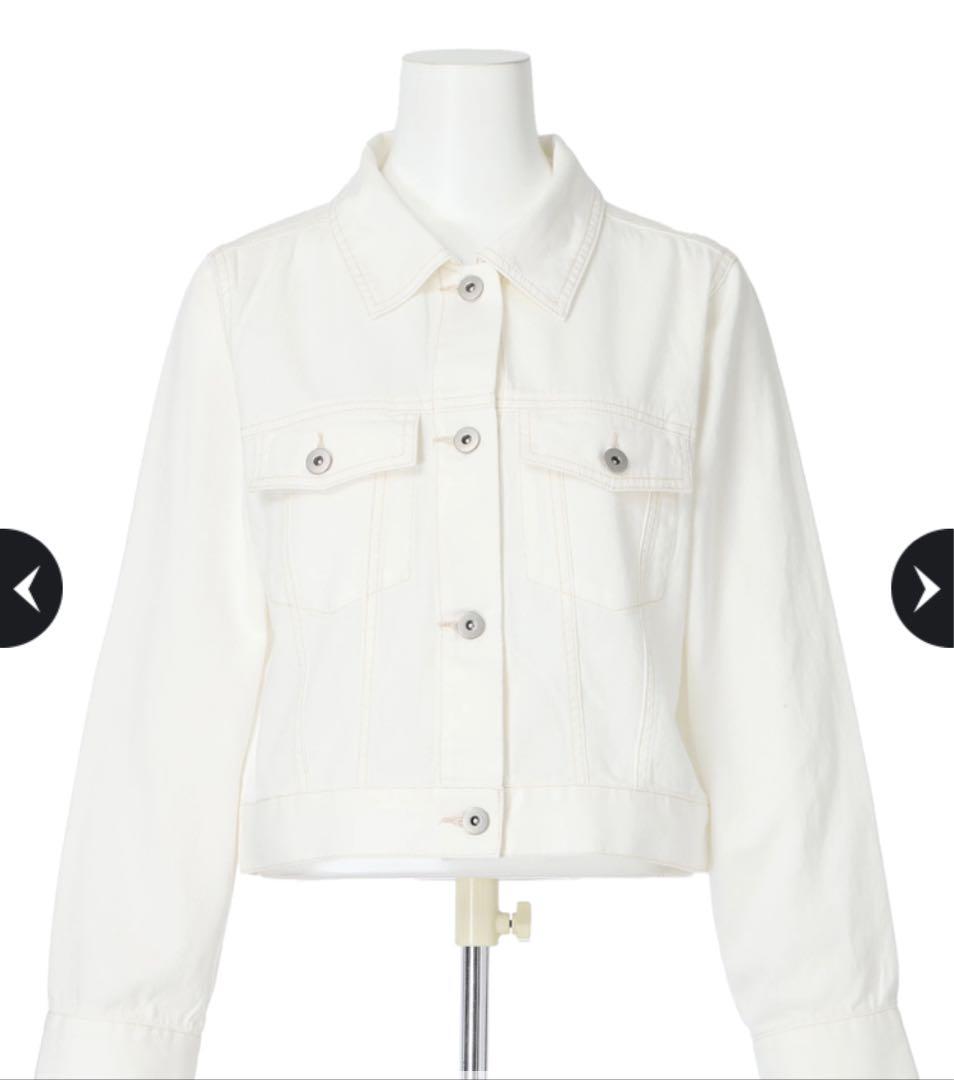954x1080 pixels.
Task: Go to the next product photo
Action: tap(925, 589)
